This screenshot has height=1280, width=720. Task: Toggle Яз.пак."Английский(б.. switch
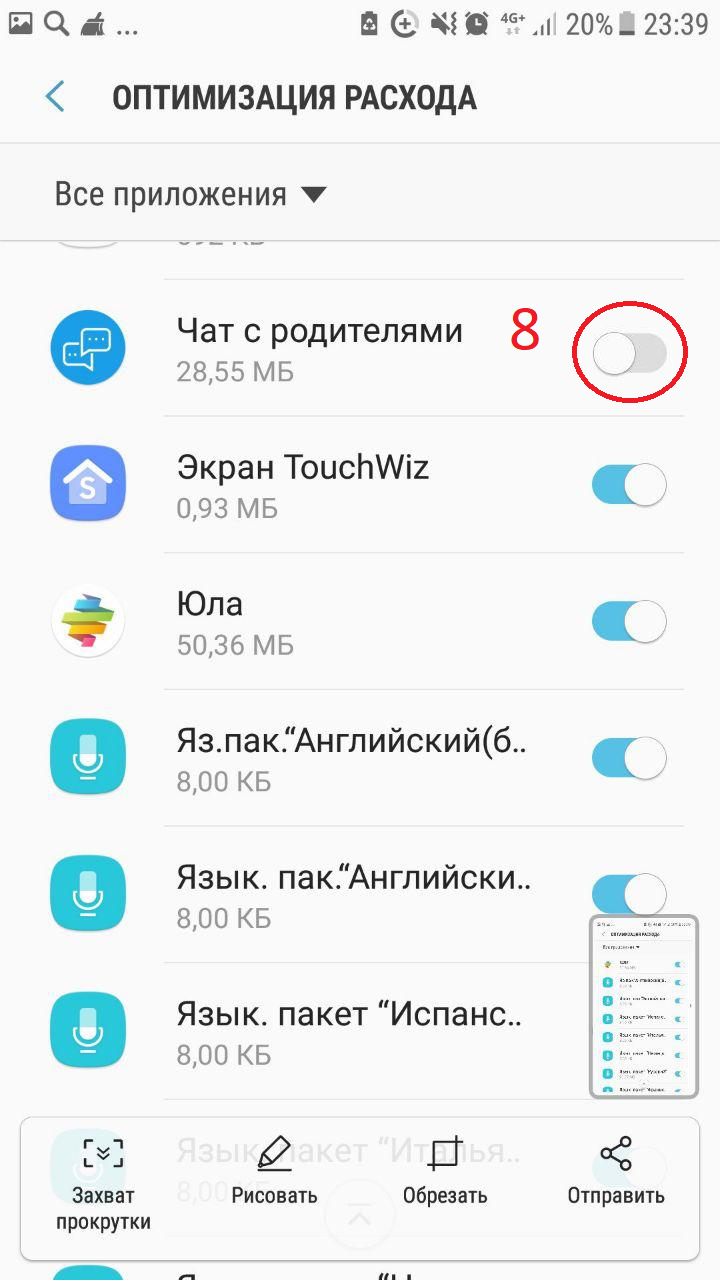(x=629, y=759)
